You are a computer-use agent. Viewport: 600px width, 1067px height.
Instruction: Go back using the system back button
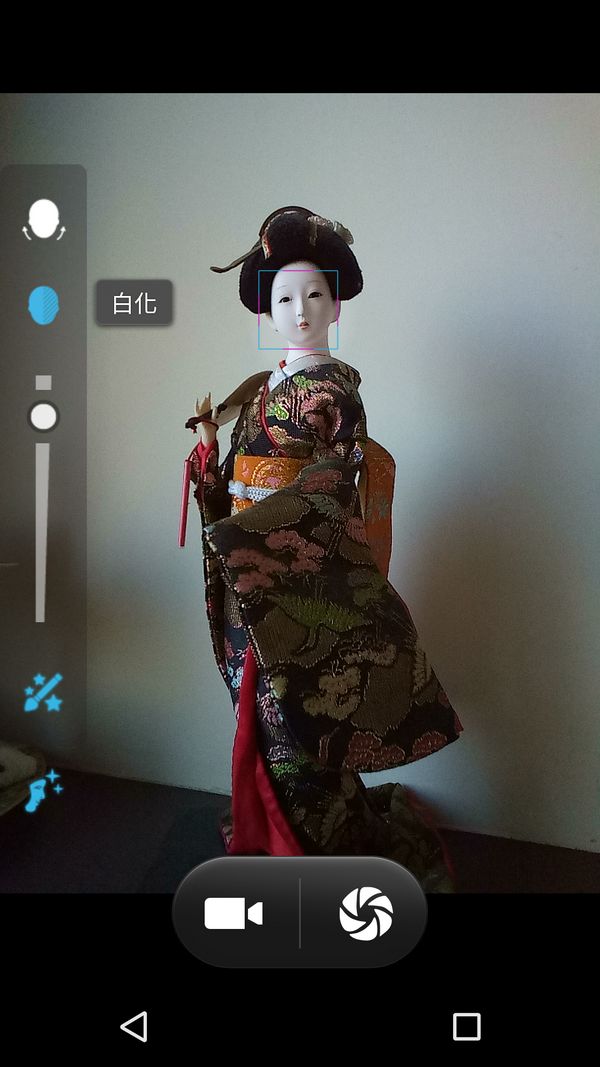pyautogui.click(x=133, y=1026)
